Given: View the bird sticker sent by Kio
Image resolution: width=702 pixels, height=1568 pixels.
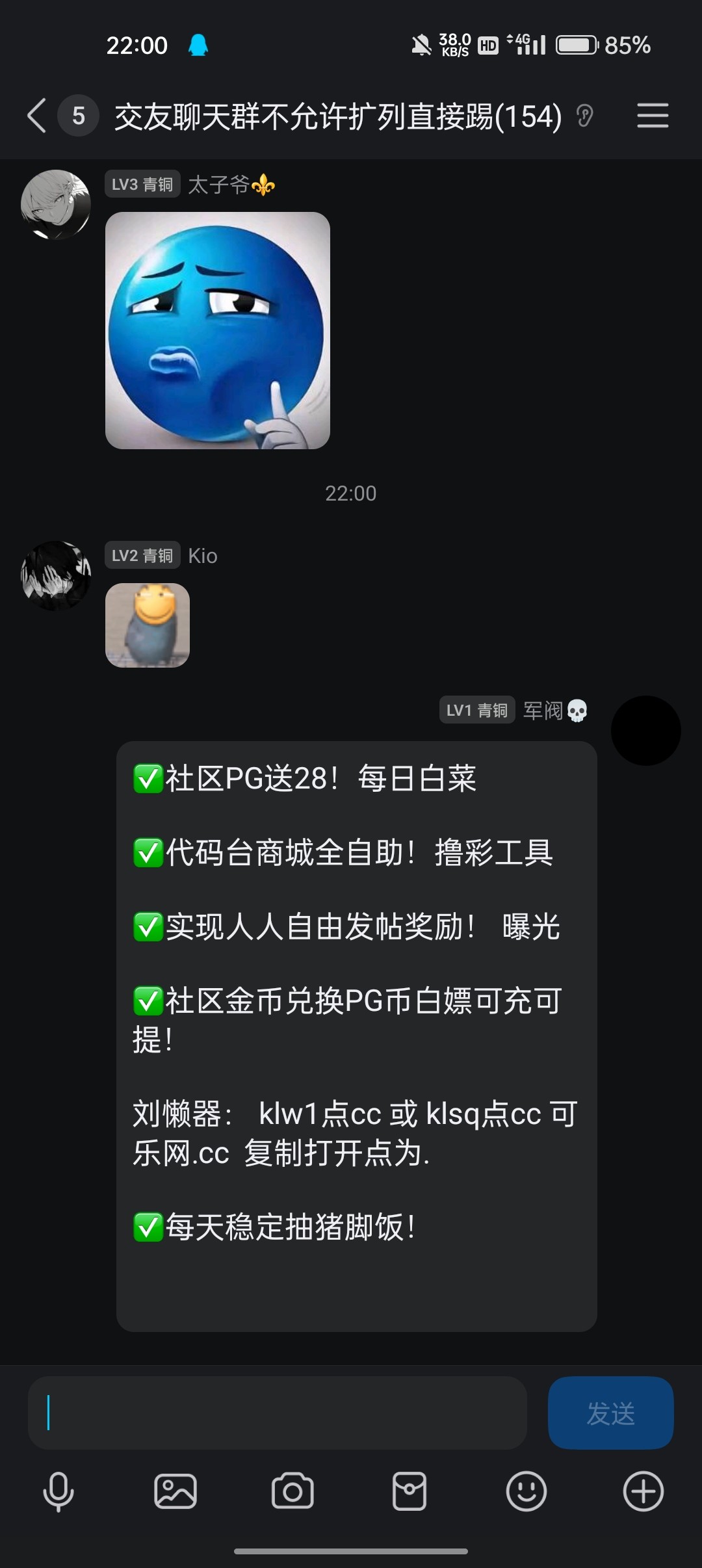Looking at the screenshot, I should [147, 625].
